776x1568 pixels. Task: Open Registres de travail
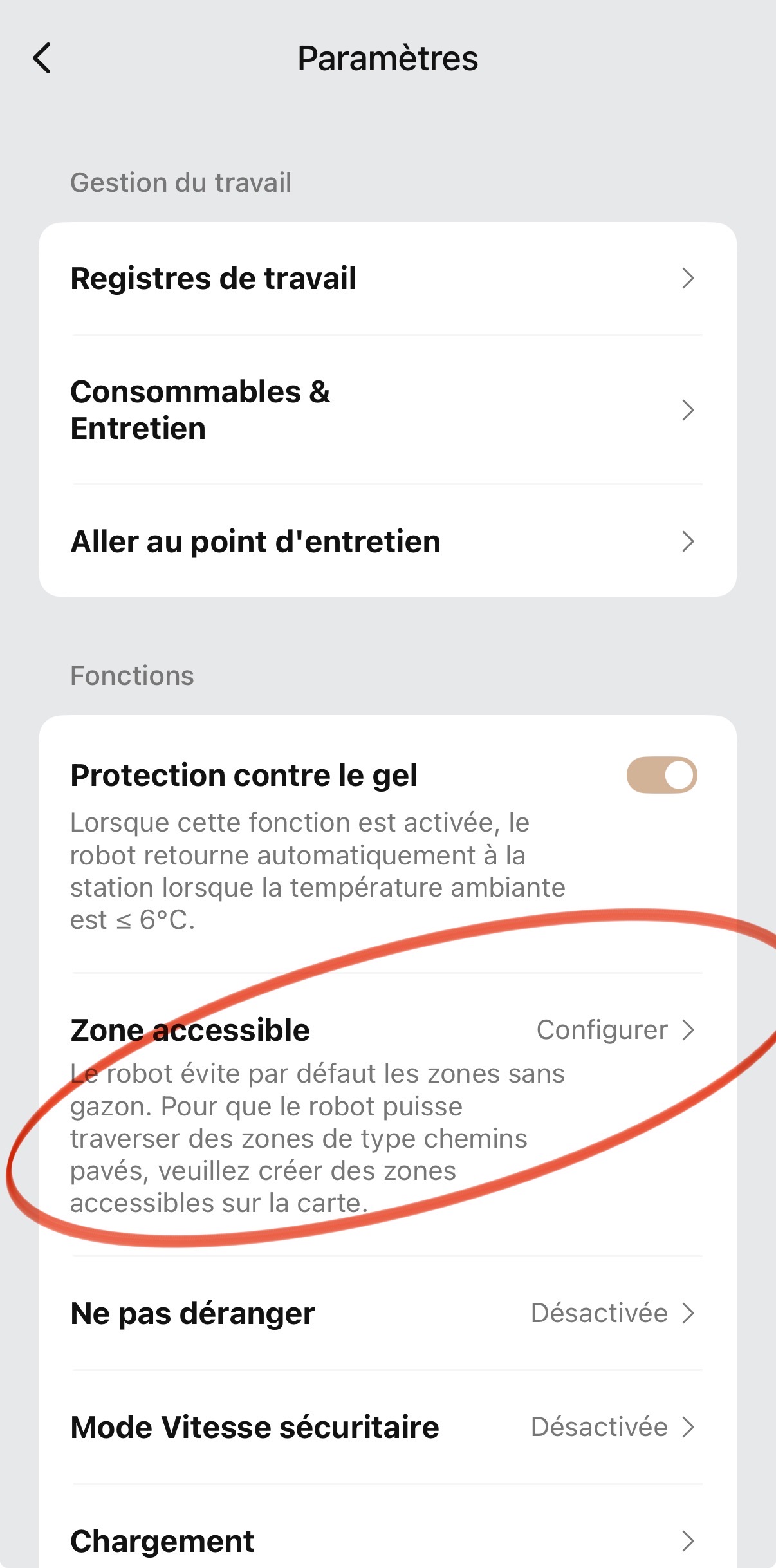[387, 279]
